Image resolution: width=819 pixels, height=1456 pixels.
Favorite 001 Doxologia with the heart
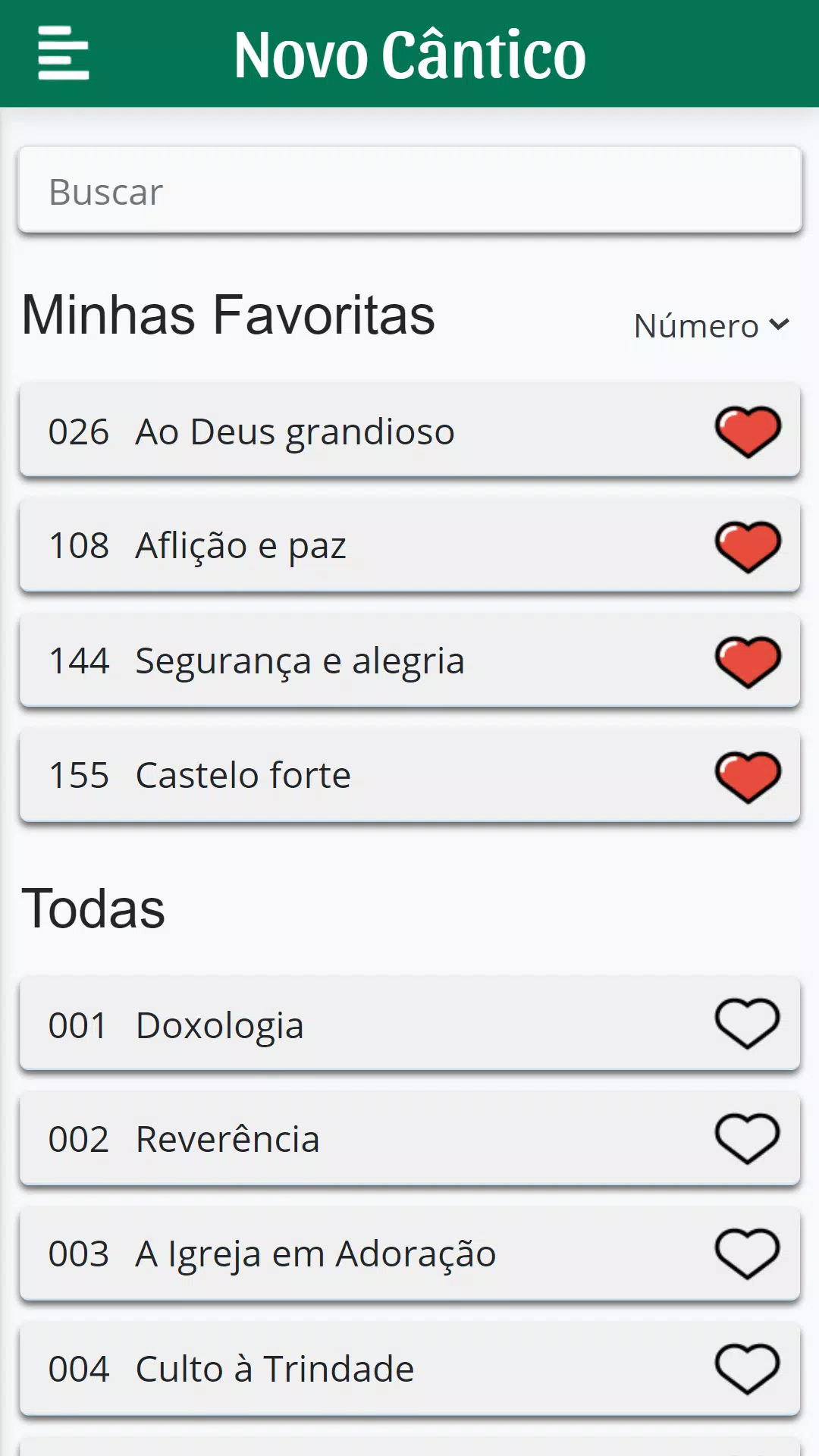click(748, 1024)
